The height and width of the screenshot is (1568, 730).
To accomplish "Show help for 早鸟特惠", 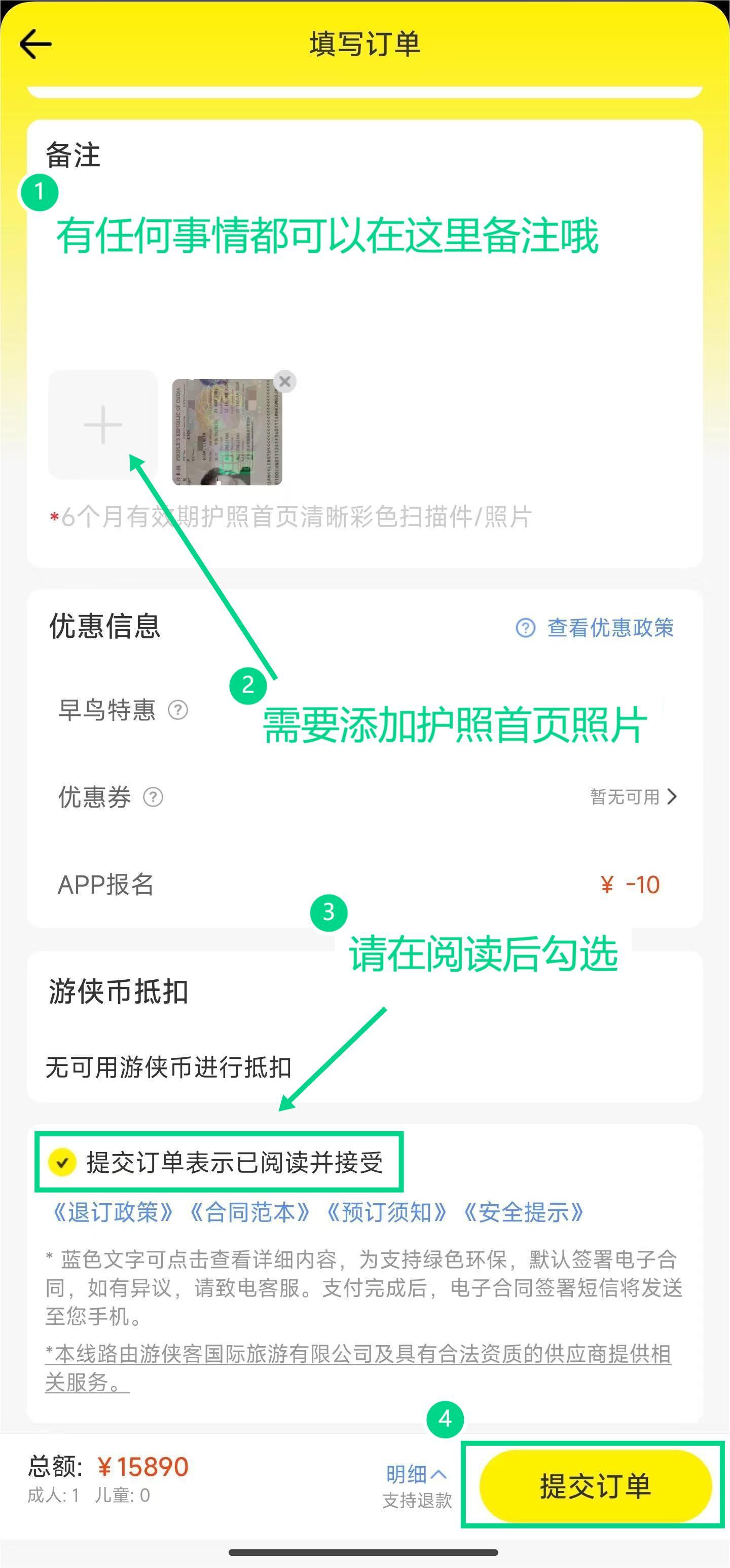I will 178,710.
